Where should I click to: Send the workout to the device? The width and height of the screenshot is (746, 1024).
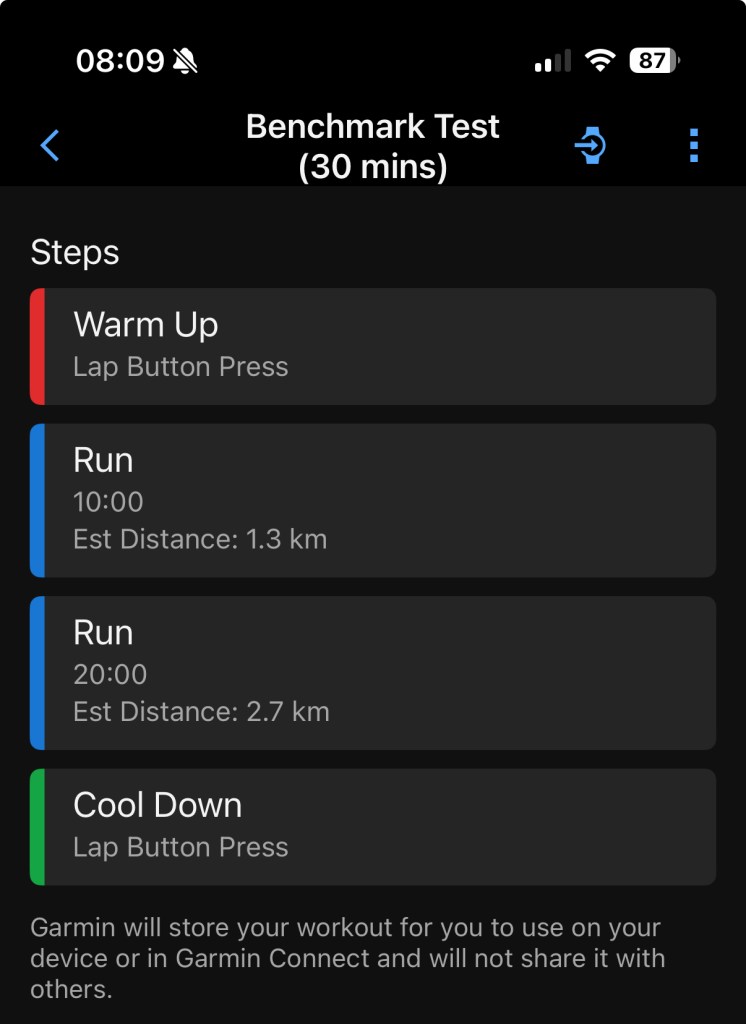[x=590, y=147]
